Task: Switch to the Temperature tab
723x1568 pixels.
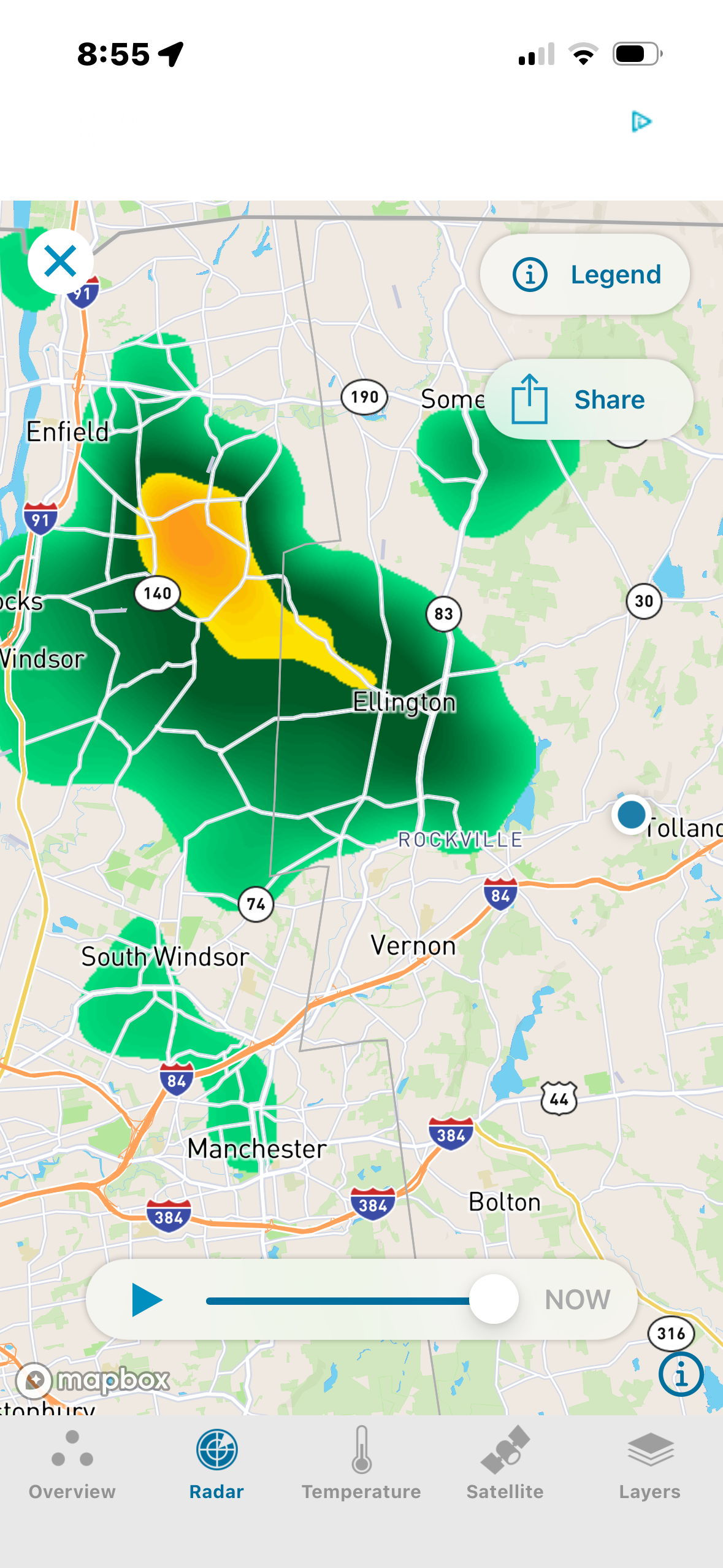Action: point(361,1465)
